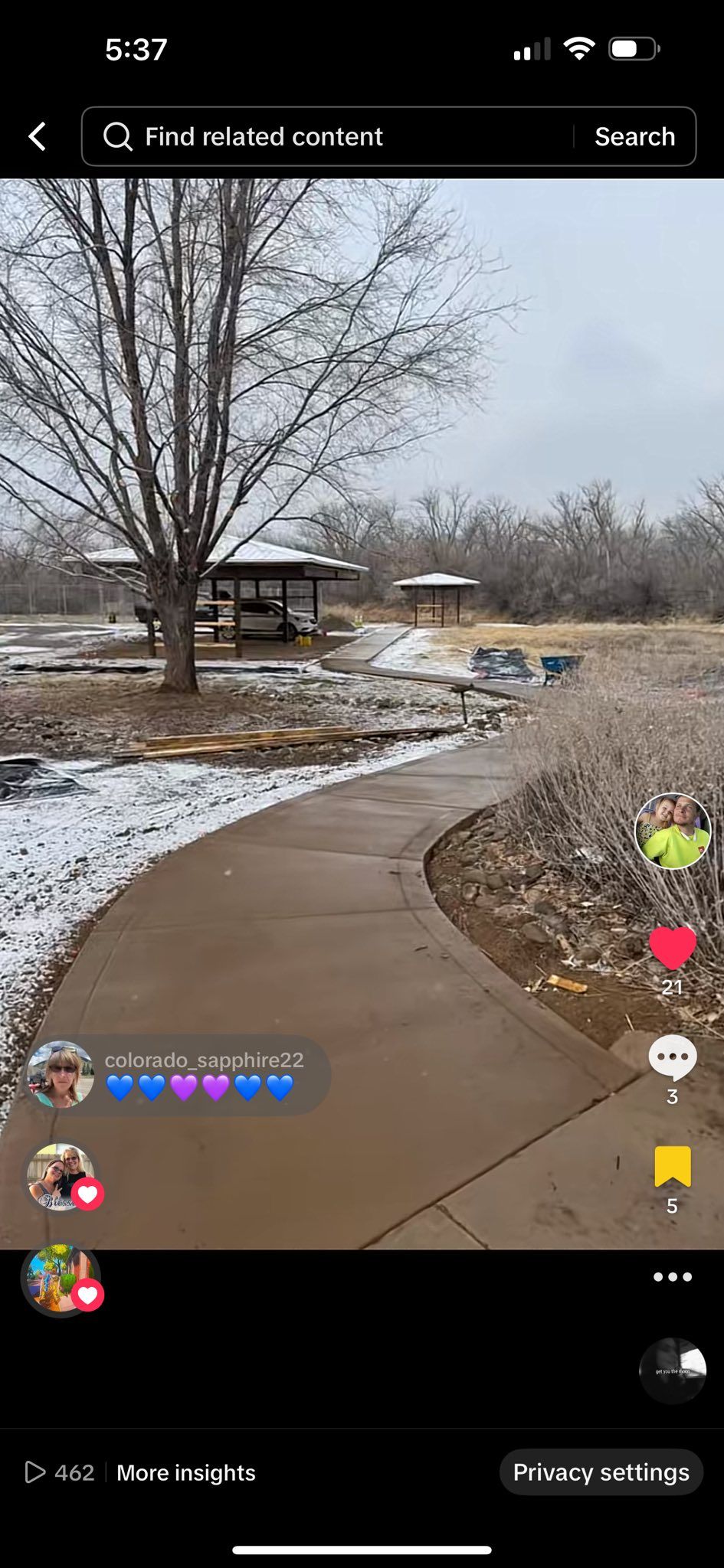Open the three-dot more options menu
724x1568 pixels.
pos(672,1277)
